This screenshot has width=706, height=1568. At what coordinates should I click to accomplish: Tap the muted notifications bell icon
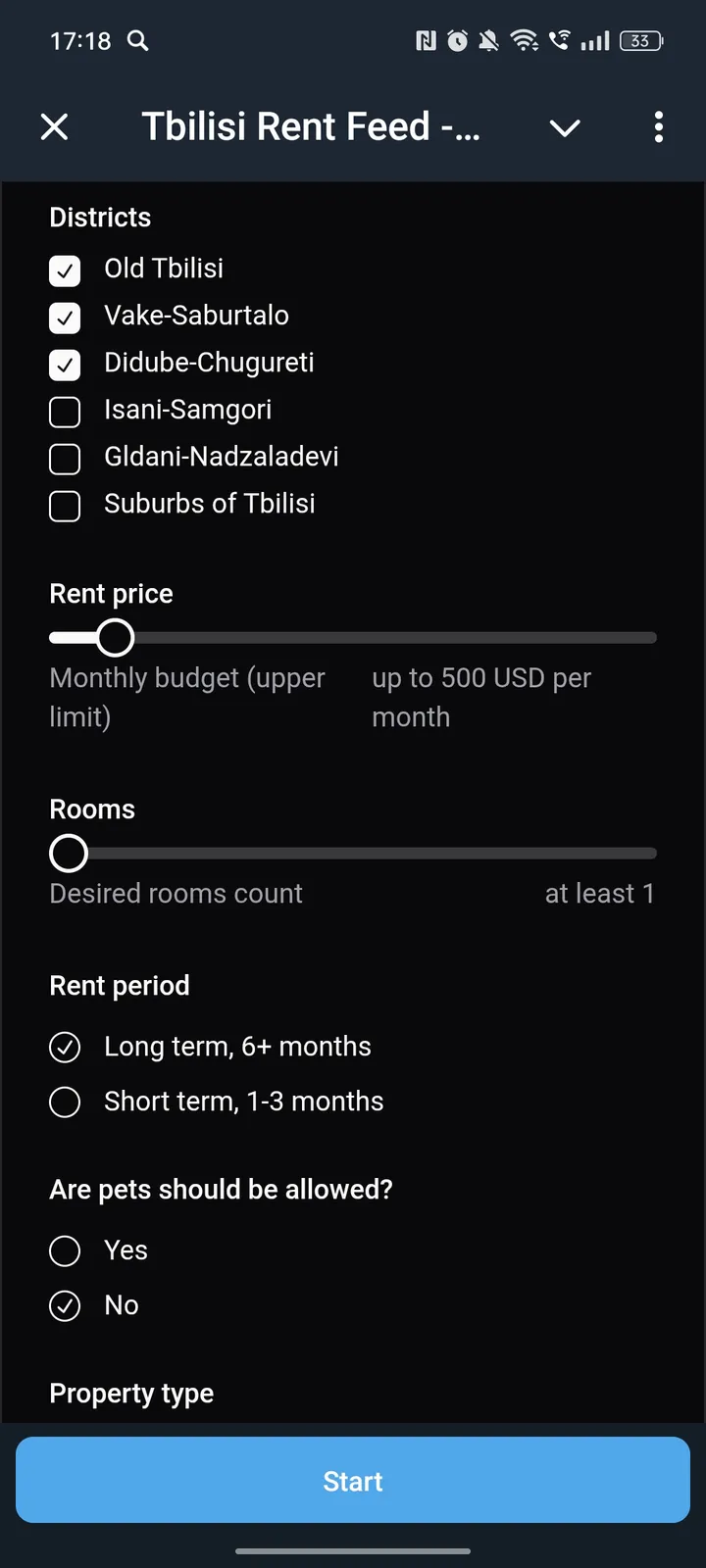[x=487, y=41]
